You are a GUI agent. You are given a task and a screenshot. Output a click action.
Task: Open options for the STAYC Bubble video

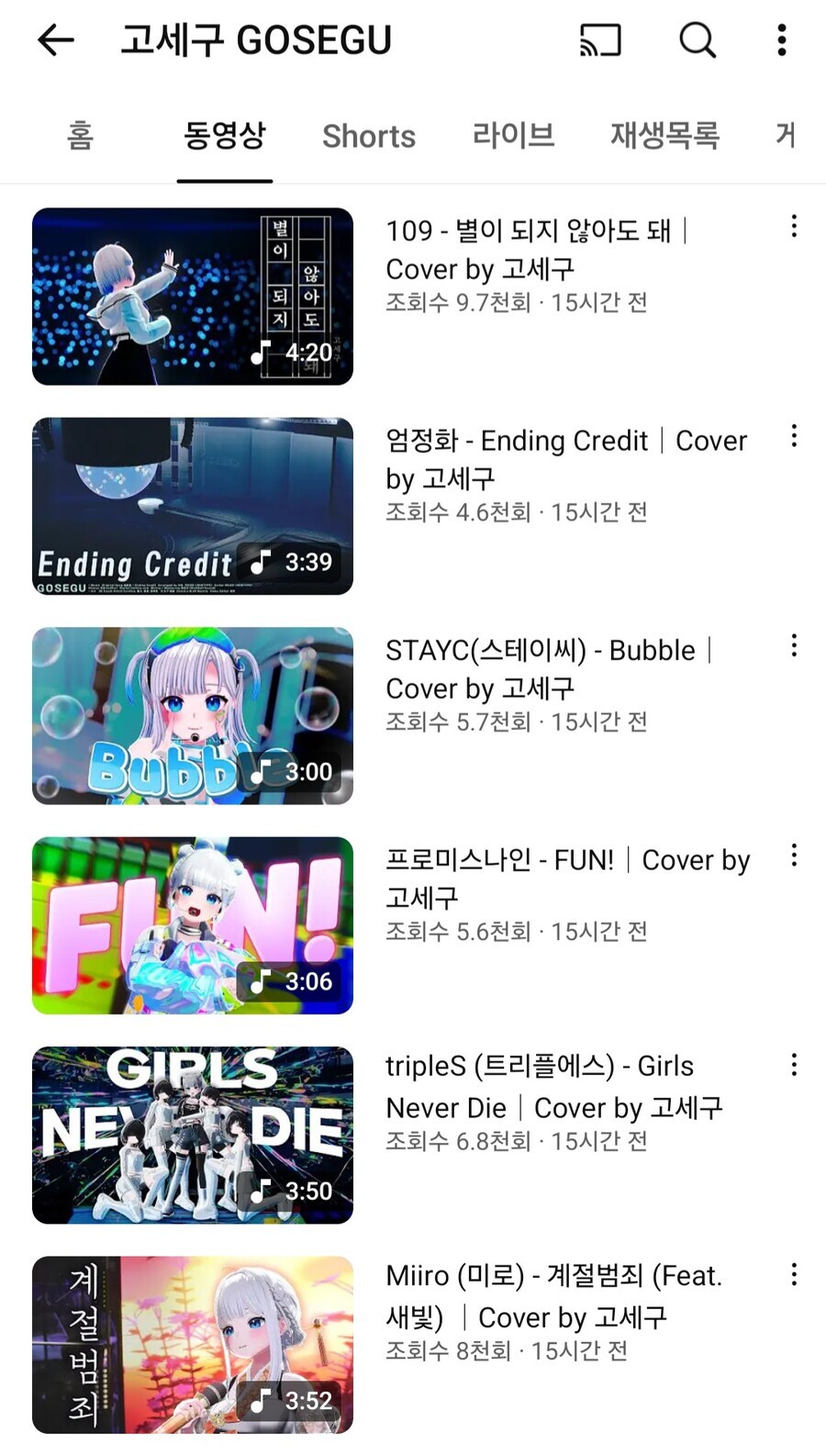coord(794,645)
